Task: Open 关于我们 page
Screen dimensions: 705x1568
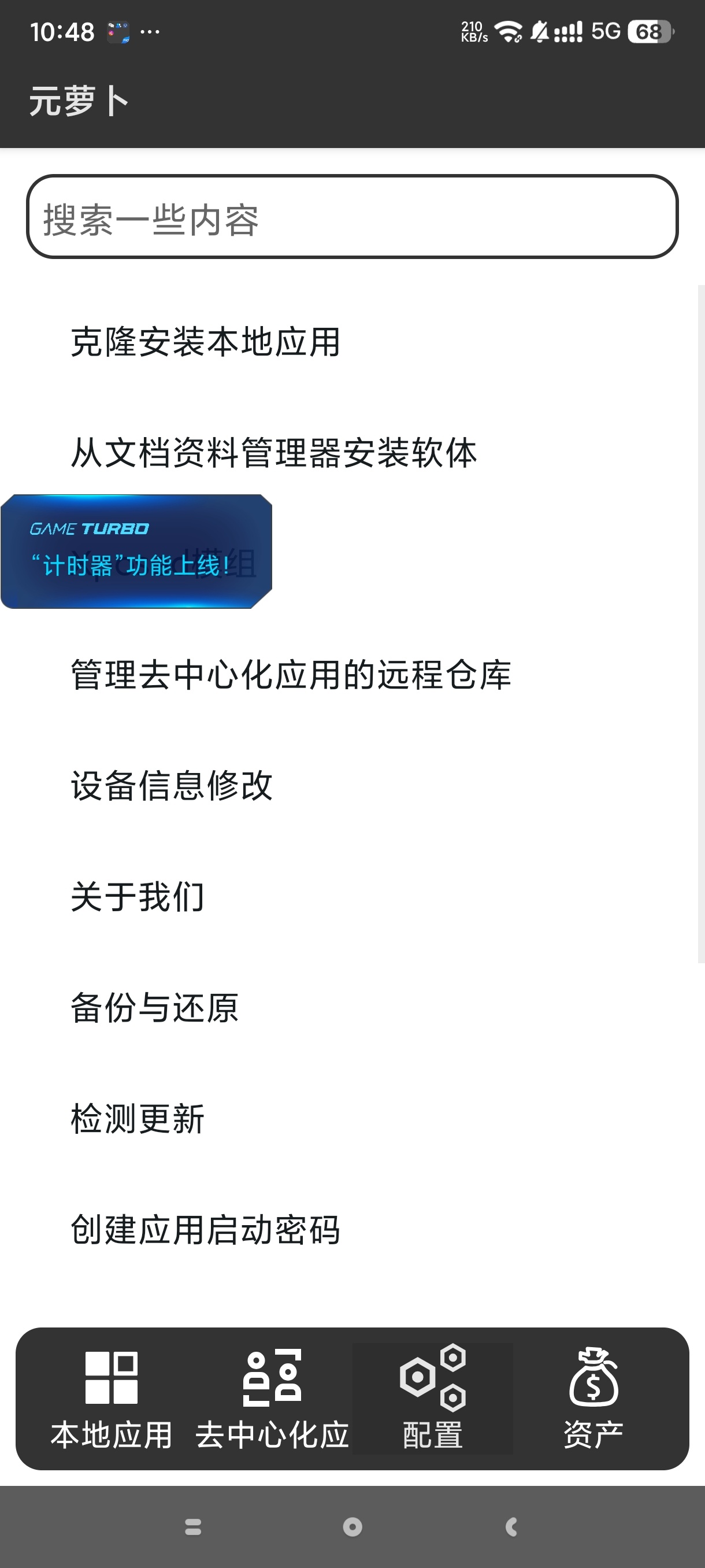Action: (138, 897)
